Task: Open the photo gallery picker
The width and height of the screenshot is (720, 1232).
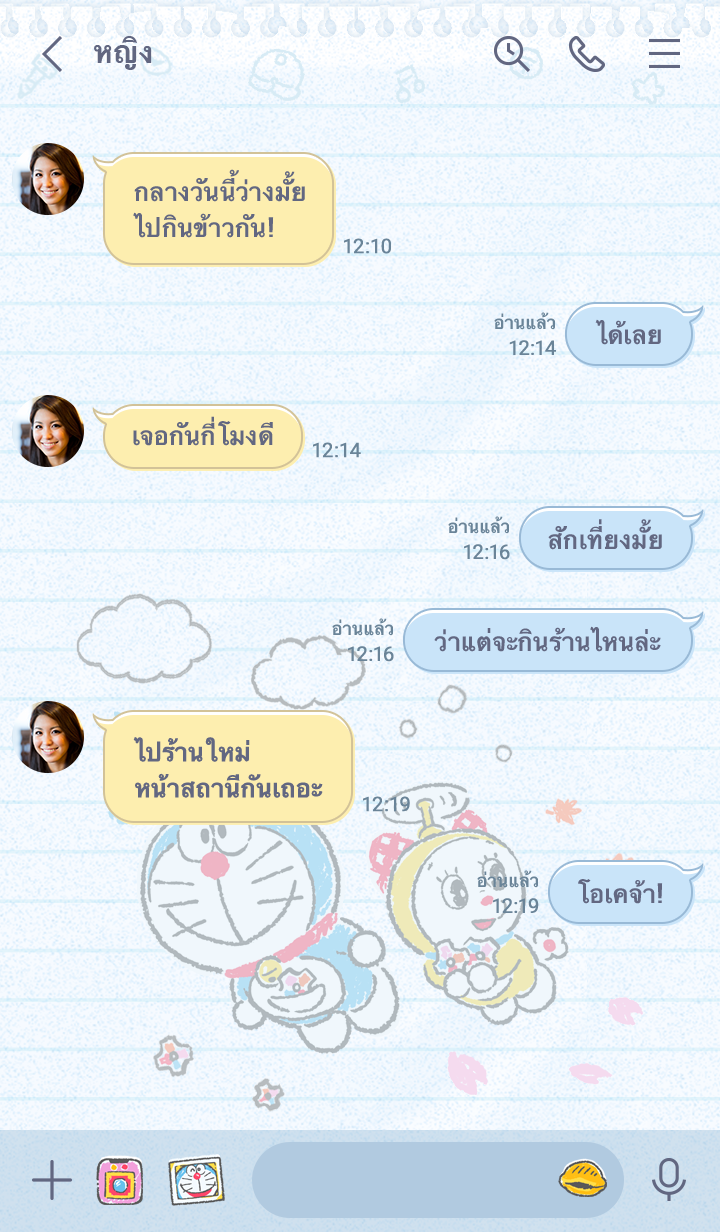Action: point(195,1181)
